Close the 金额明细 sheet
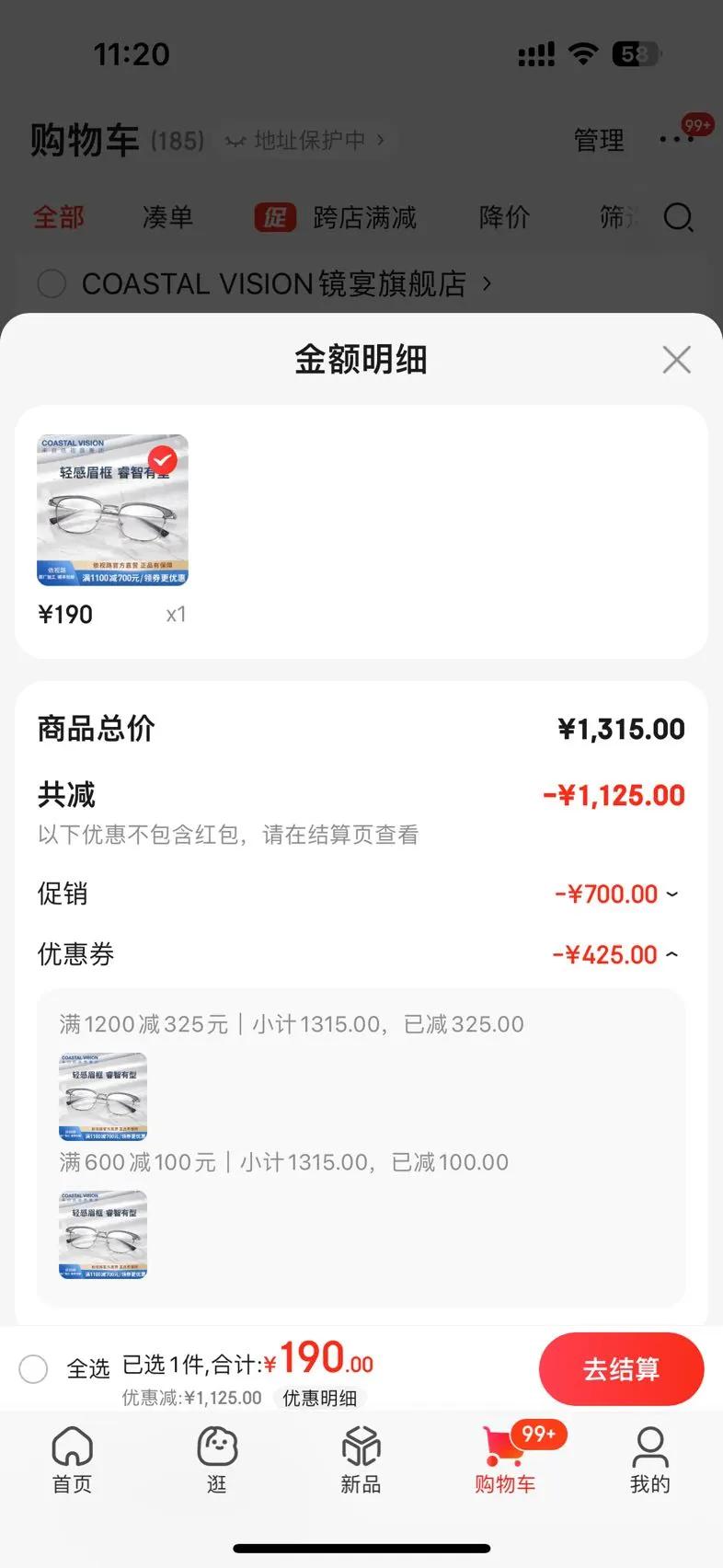Image resolution: width=723 pixels, height=1568 pixels. (x=677, y=360)
